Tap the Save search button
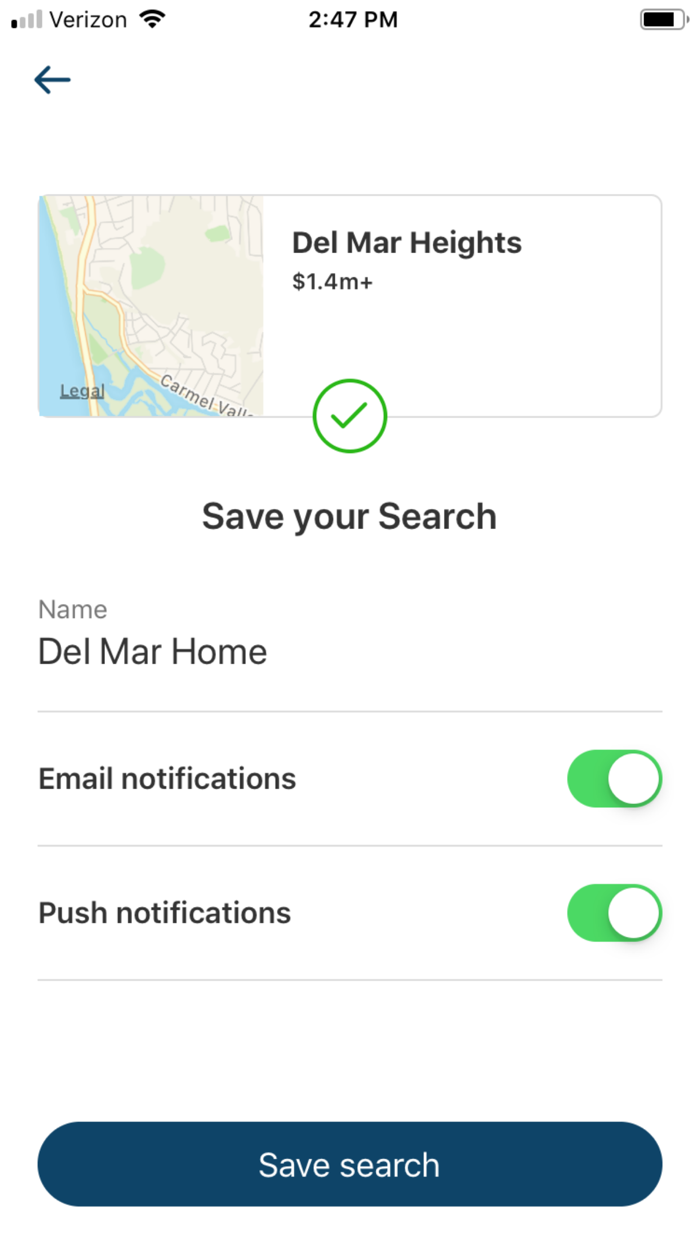 349,1164
